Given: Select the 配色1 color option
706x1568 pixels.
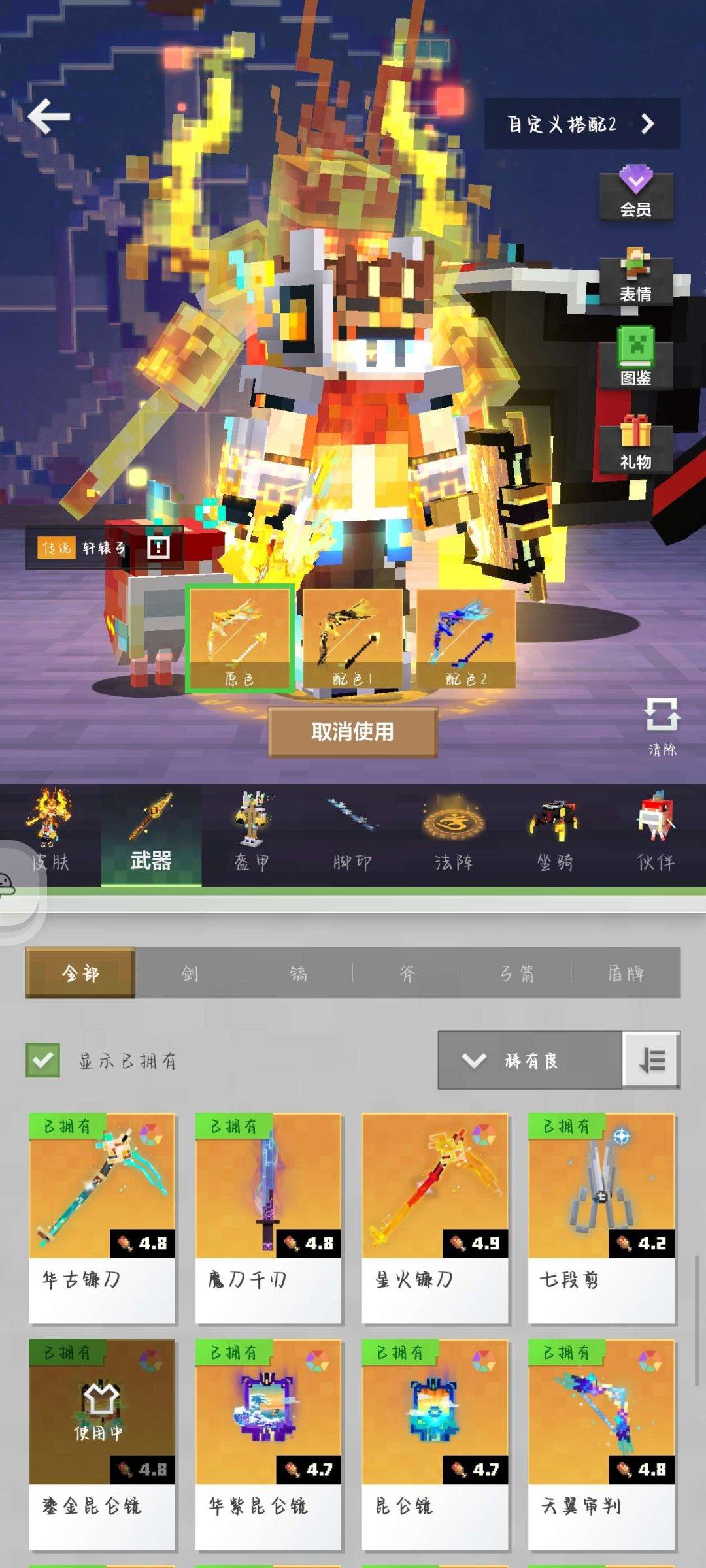Looking at the screenshot, I should pos(351,637).
